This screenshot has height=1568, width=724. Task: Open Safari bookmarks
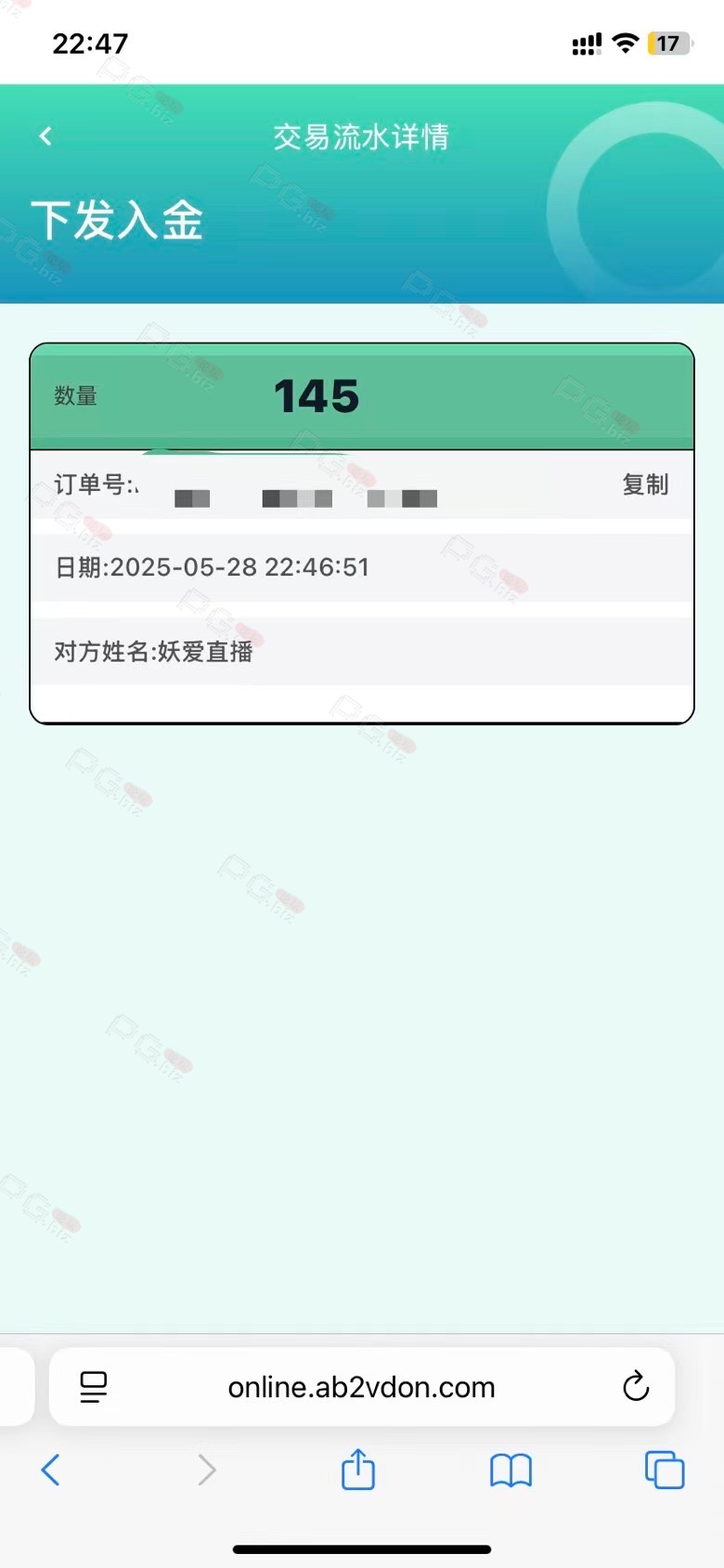click(511, 1470)
